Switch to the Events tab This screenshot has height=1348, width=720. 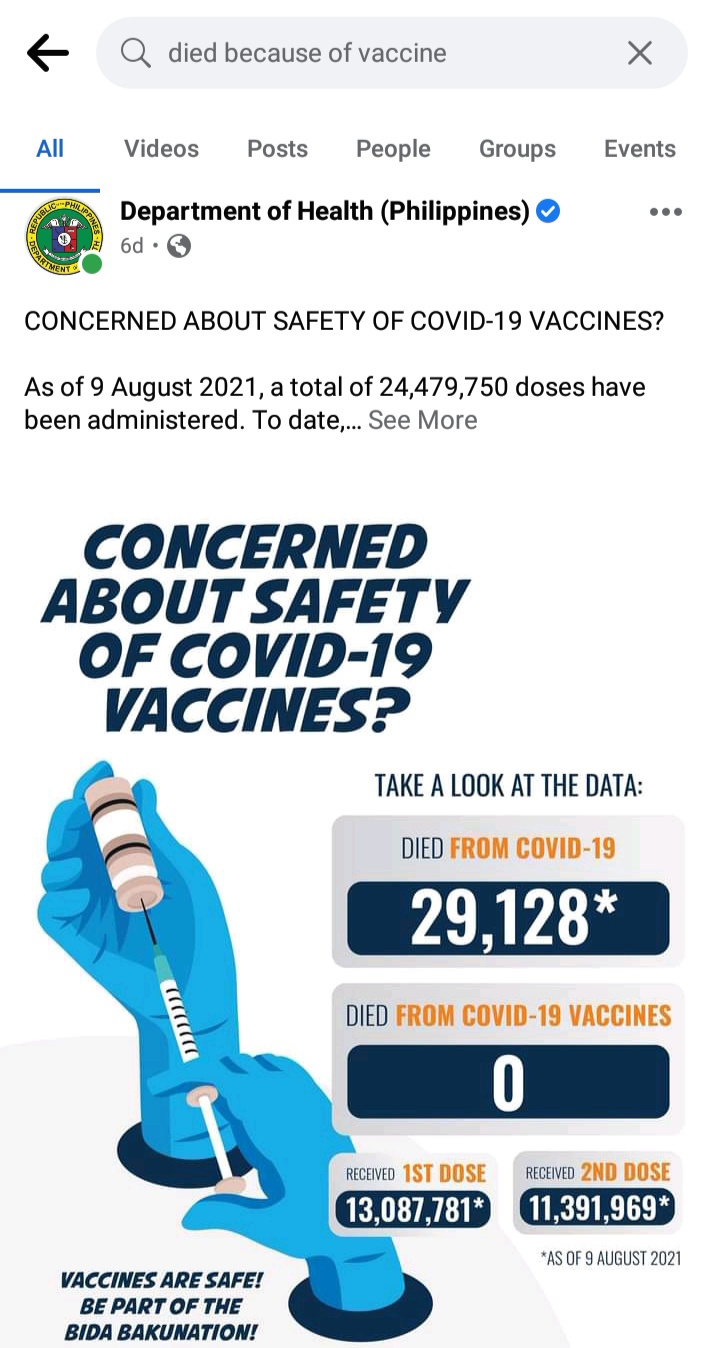pyautogui.click(x=640, y=149)
